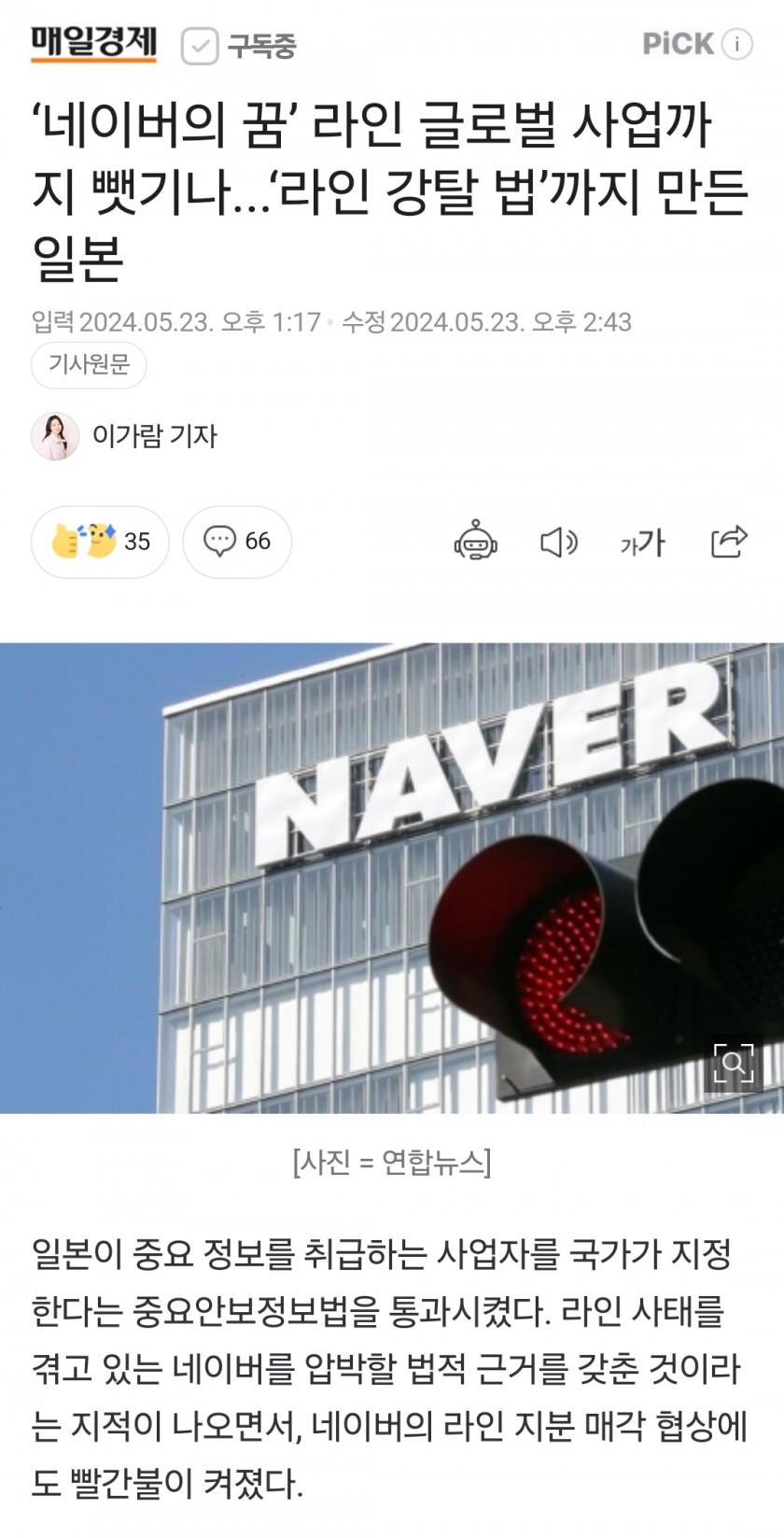The width and height of the screenshot is (784, 1538).
Task: Change font size with the 가가 icon
Action: point(642,542)
